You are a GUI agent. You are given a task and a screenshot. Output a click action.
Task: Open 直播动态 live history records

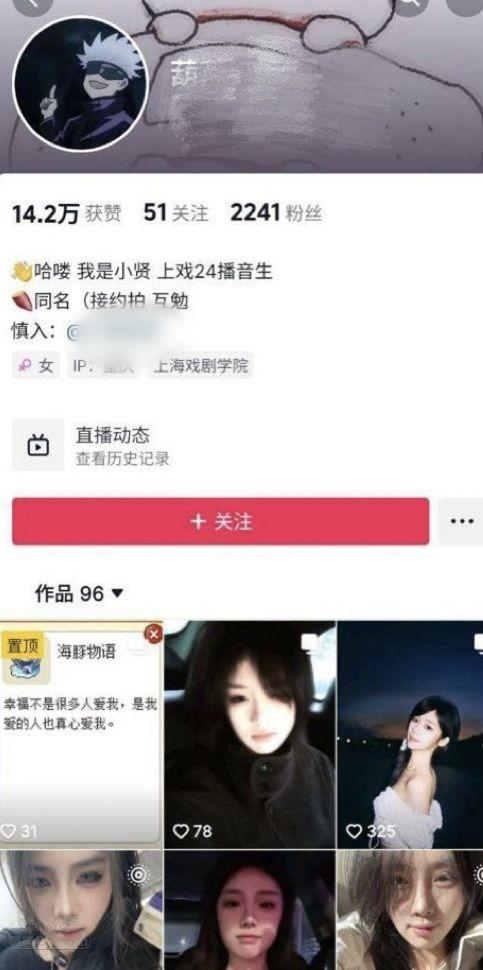tap(91, 445)
